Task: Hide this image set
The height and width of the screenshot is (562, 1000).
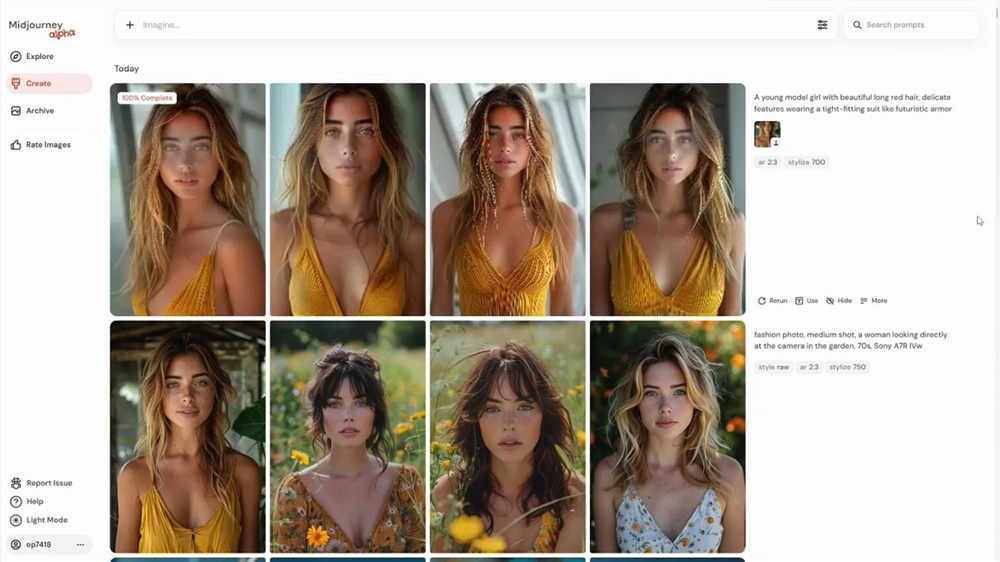Action: click(x=838, y=301)
